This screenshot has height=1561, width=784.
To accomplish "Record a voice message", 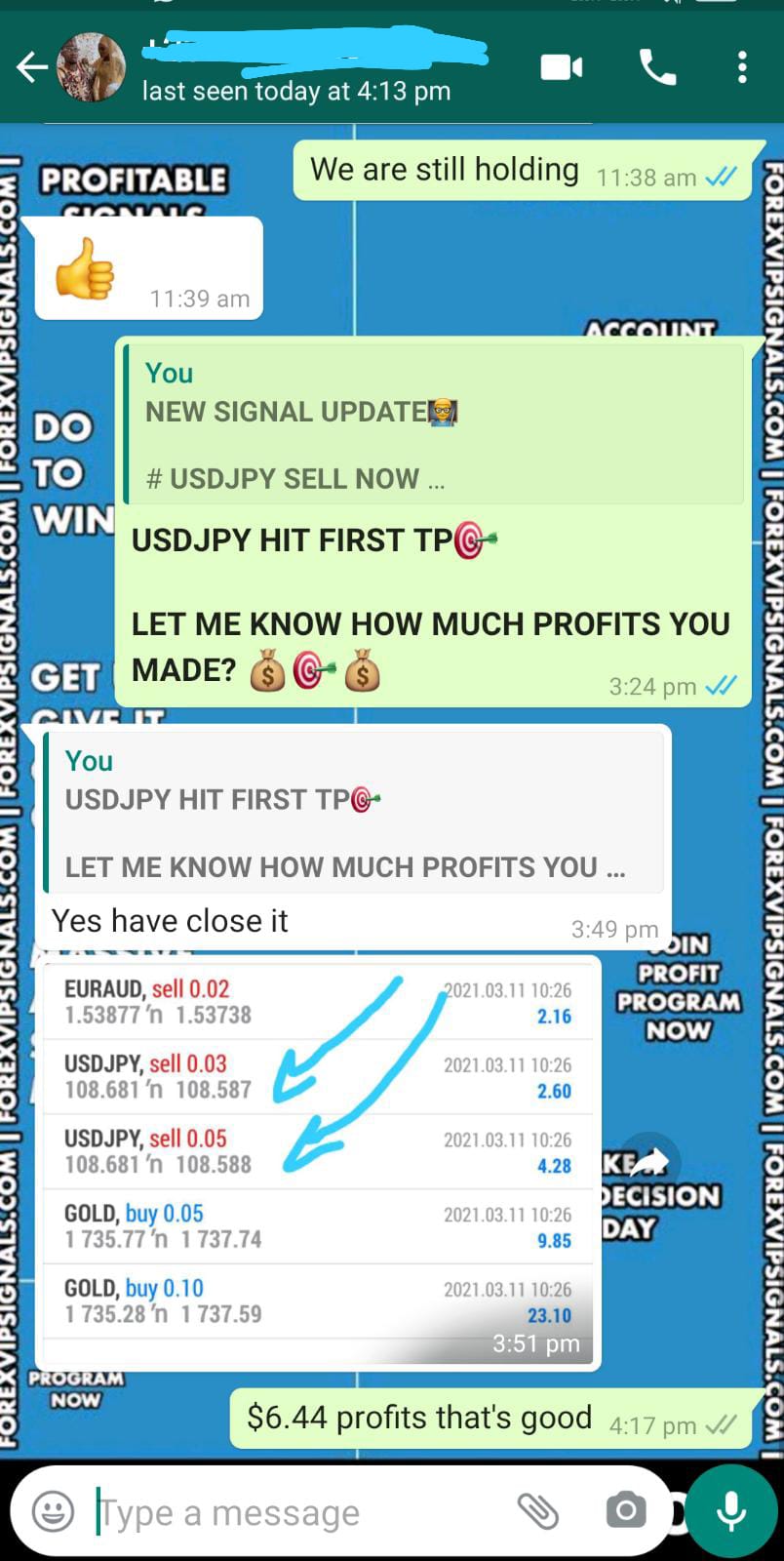I will tap(731, 1511).
